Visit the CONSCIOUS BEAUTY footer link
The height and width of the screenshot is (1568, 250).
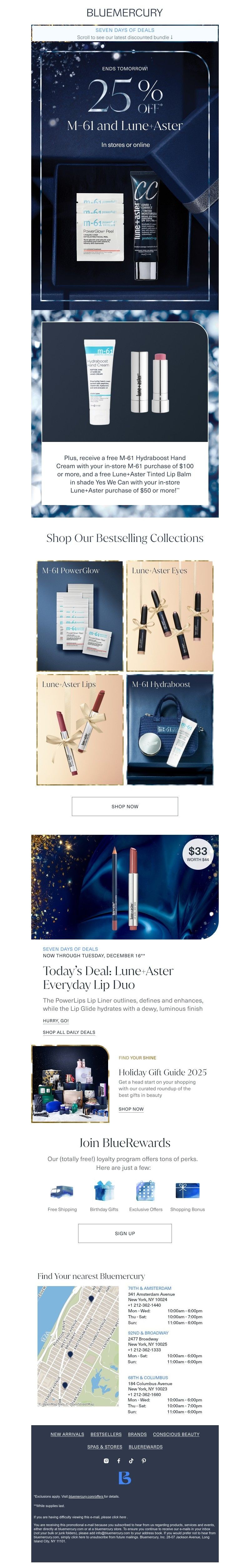tap(176, 1434)
